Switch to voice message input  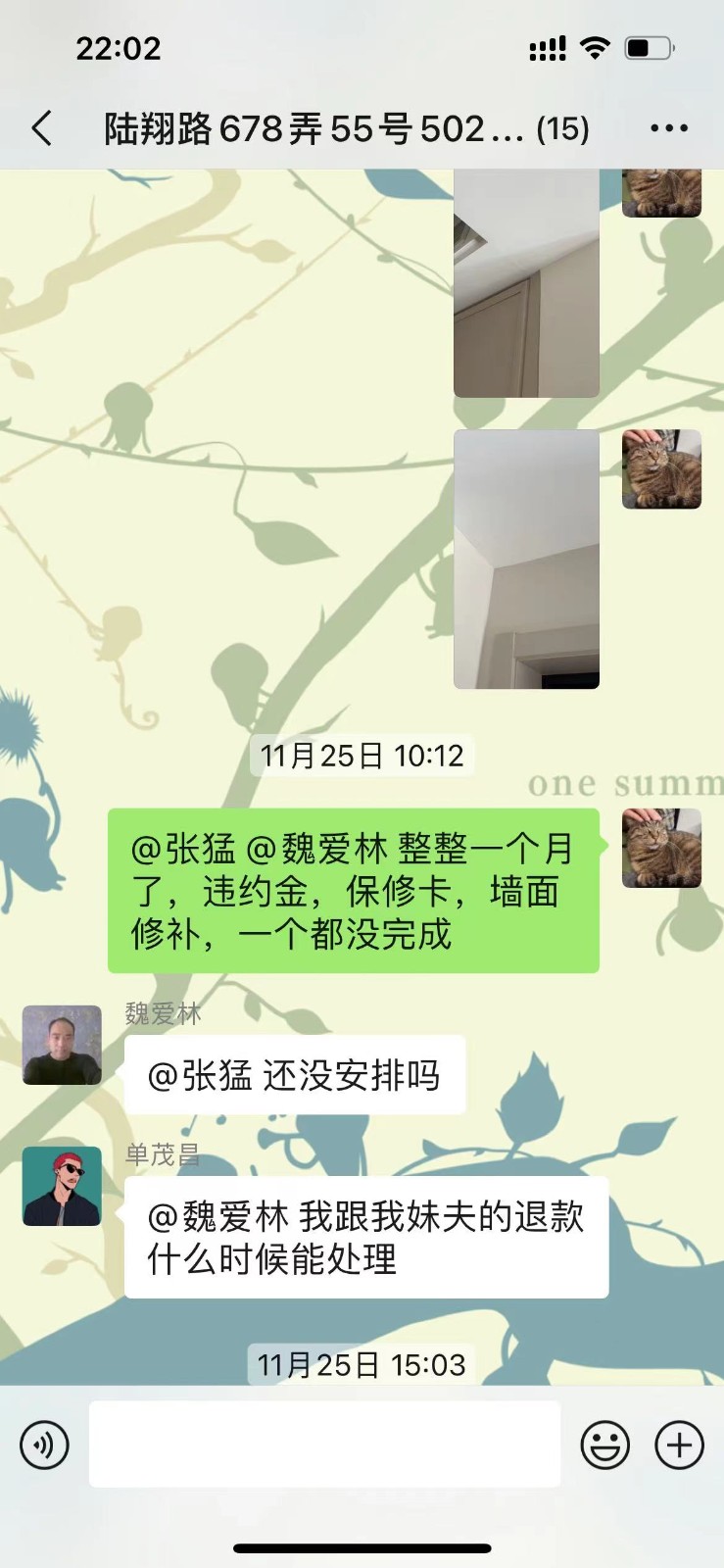[x=45, y=1445]
